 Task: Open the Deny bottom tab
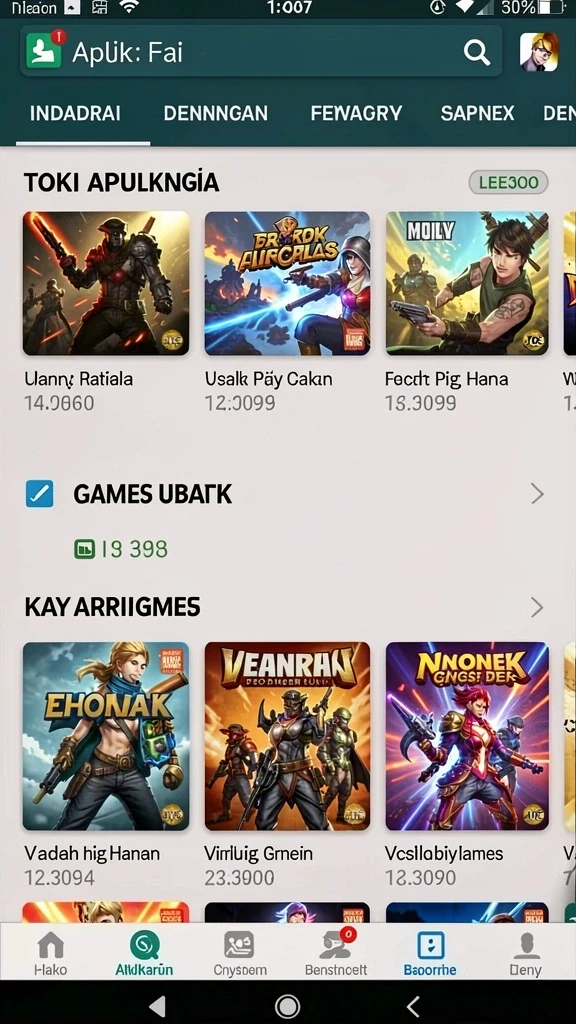pos(526,953)
